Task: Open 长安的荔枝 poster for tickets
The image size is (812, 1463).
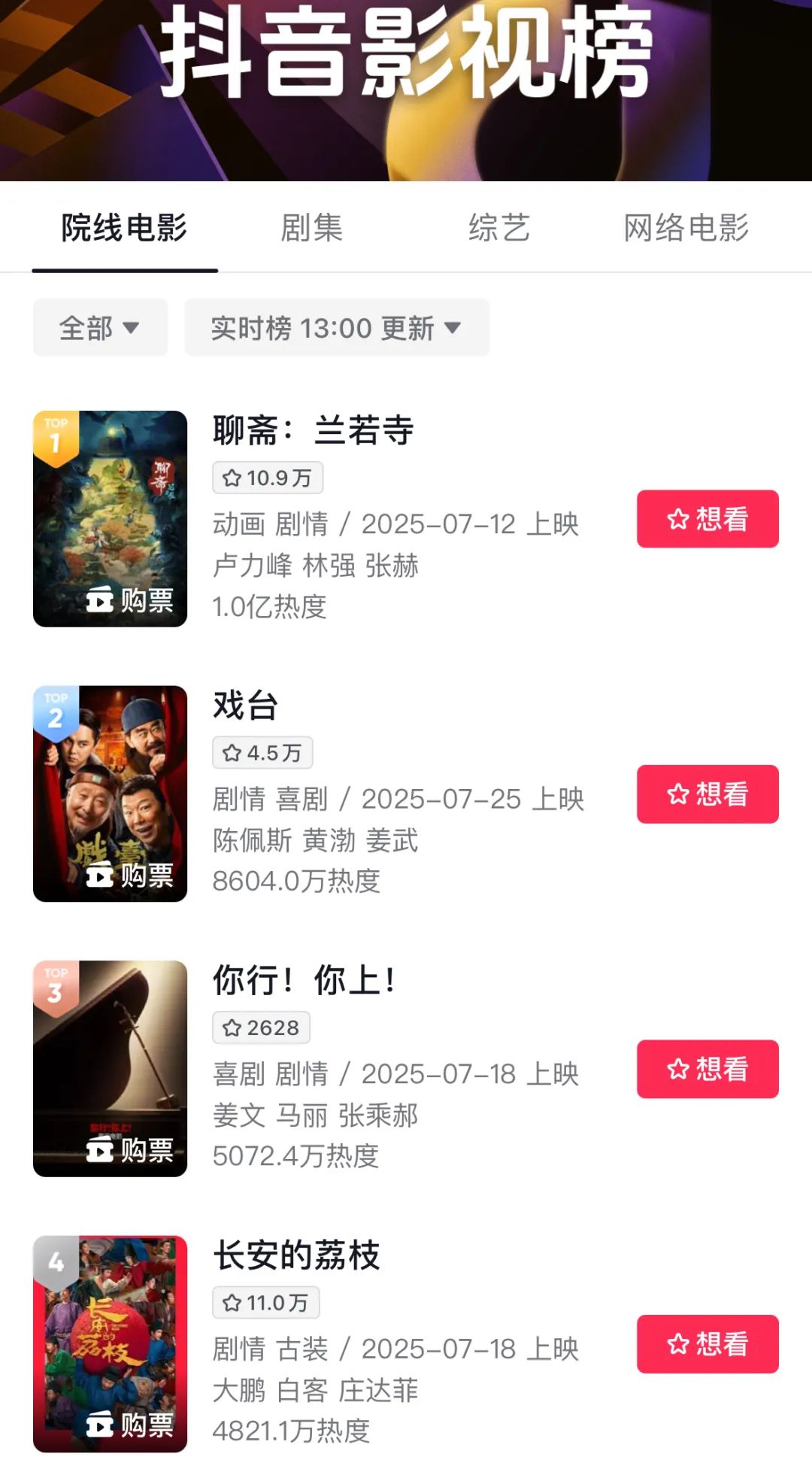Action: (x=129, y=1425)
